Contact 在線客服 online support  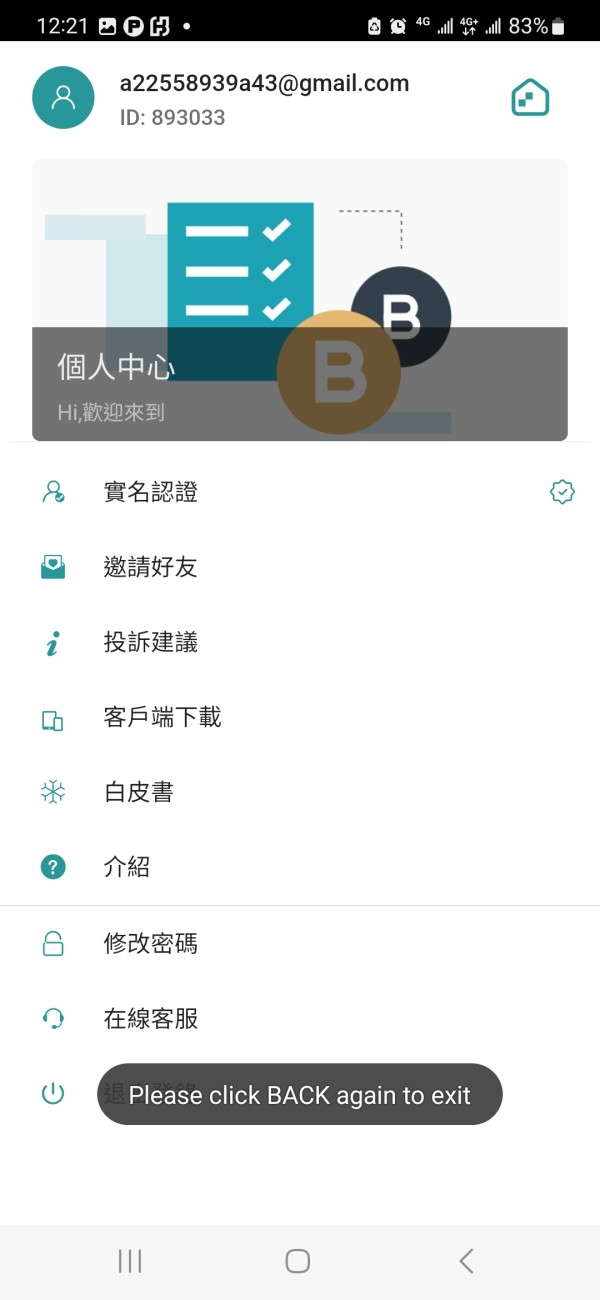tap(300, 1019)
